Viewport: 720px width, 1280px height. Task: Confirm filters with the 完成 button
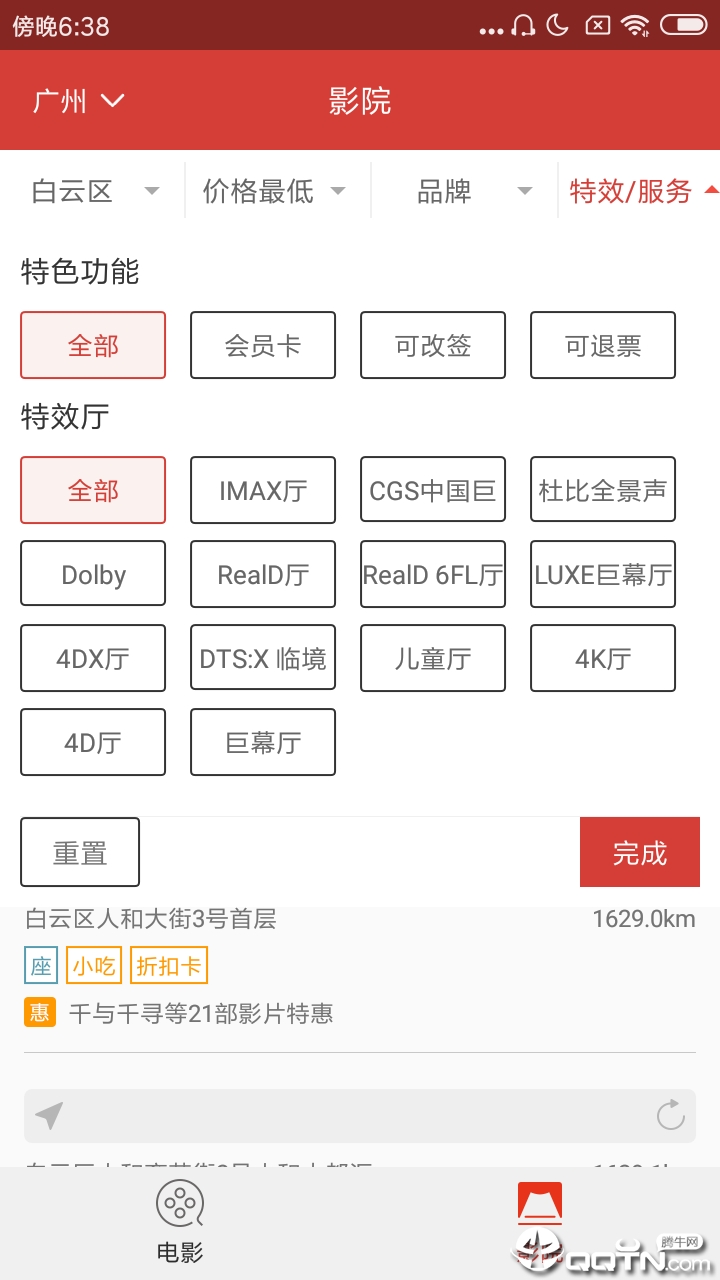click(640, 852)
